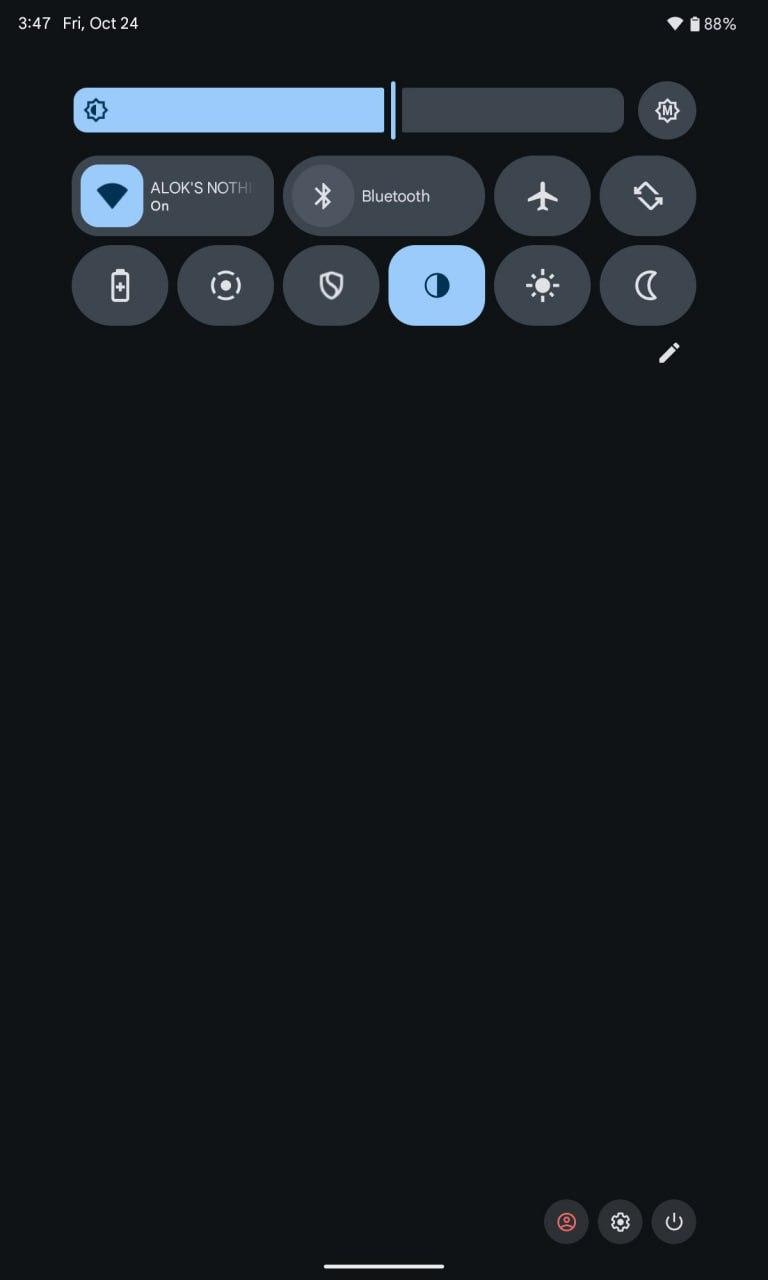Open the shield security tile
Screen dimensions: 768x1280
(331, 286)
